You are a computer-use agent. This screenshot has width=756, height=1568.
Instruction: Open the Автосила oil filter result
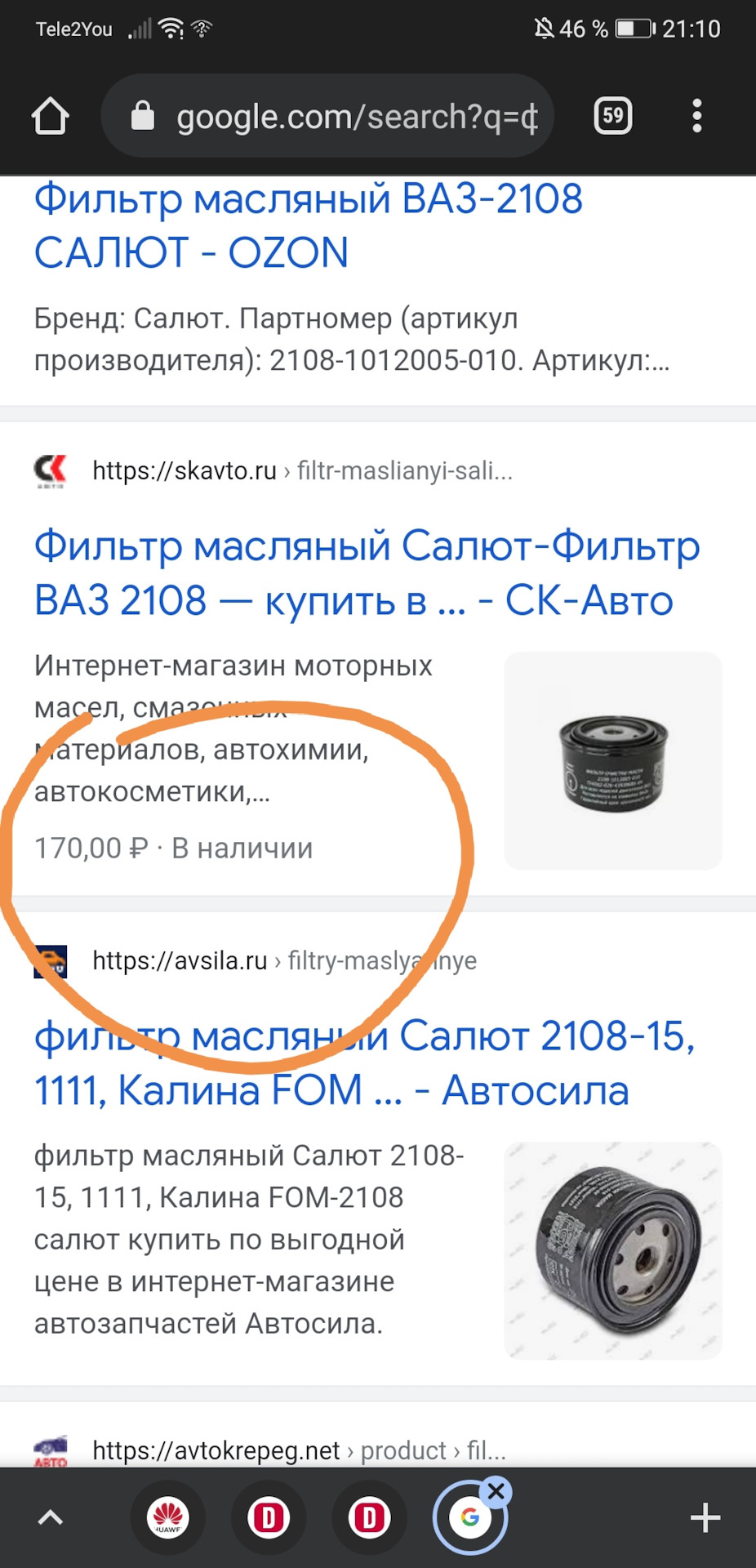(363, 1062)
